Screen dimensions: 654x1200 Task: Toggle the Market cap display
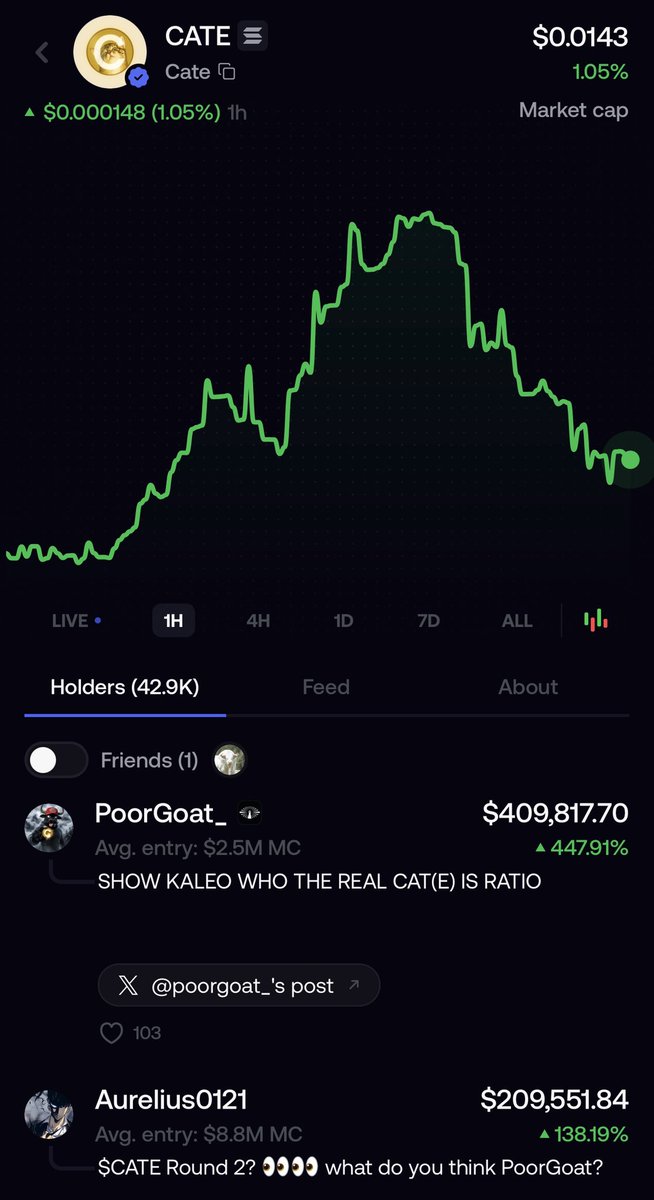coord(573,110)
